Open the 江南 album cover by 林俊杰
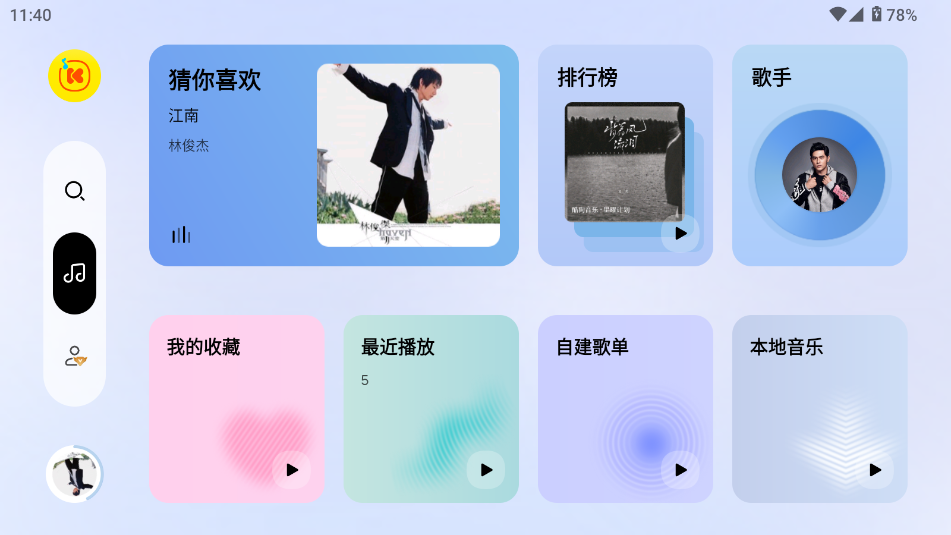This screenshot has height=535, width=951. tap(408, 155)
